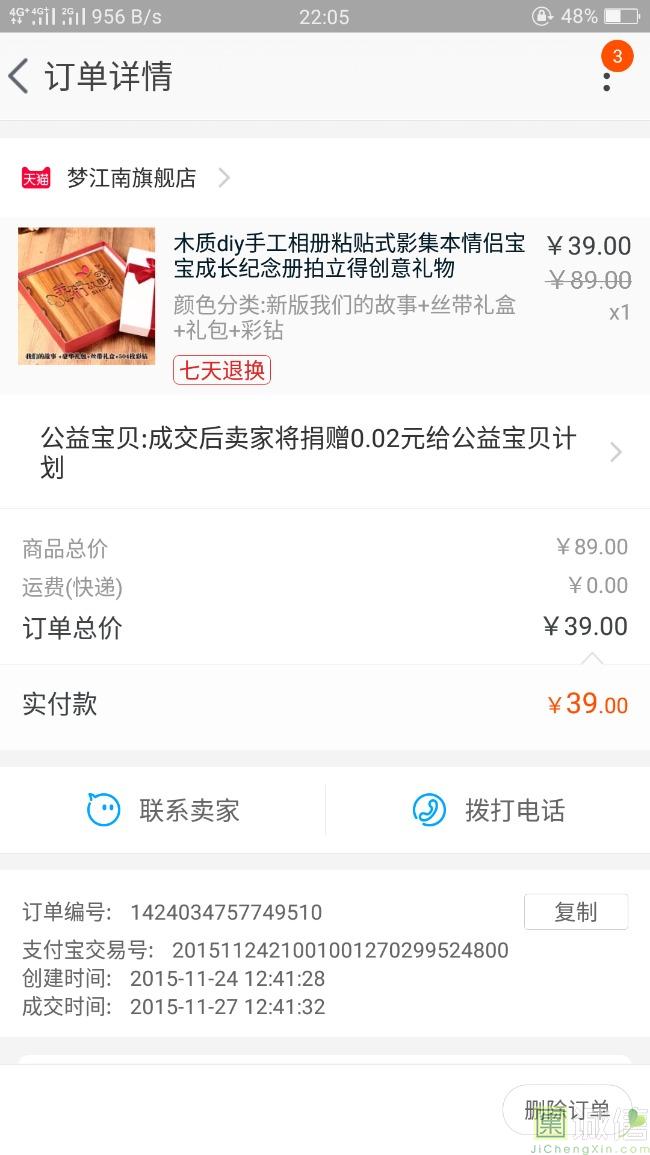
Task: Delete this order via 删除订单
Action: pos(566,1110)
